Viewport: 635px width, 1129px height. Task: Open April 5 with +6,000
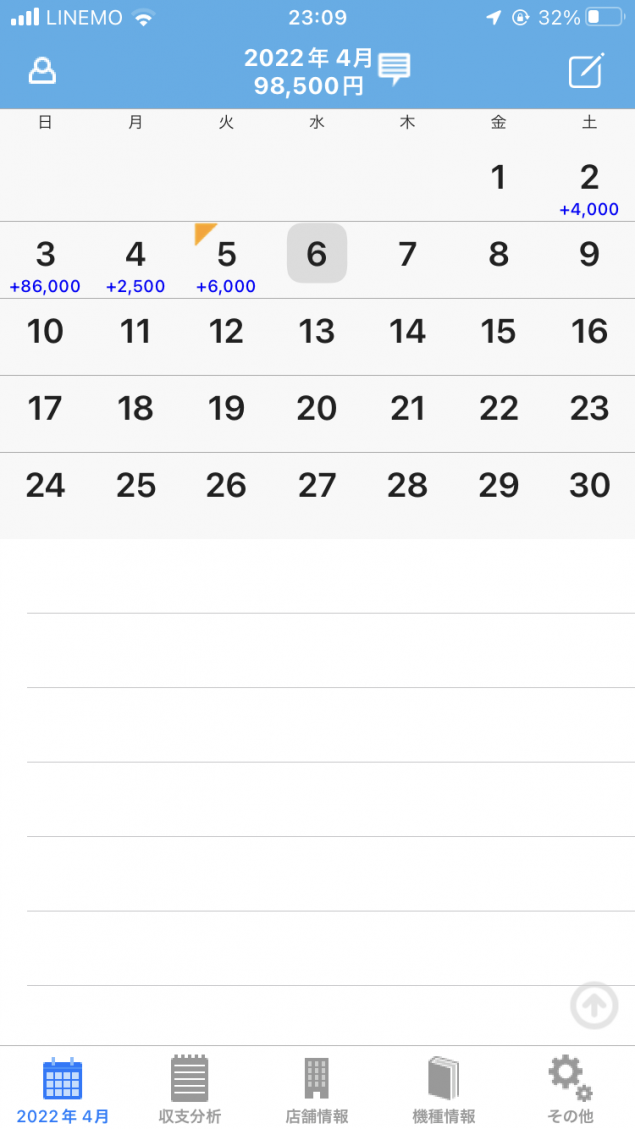(x=226, y=263)
